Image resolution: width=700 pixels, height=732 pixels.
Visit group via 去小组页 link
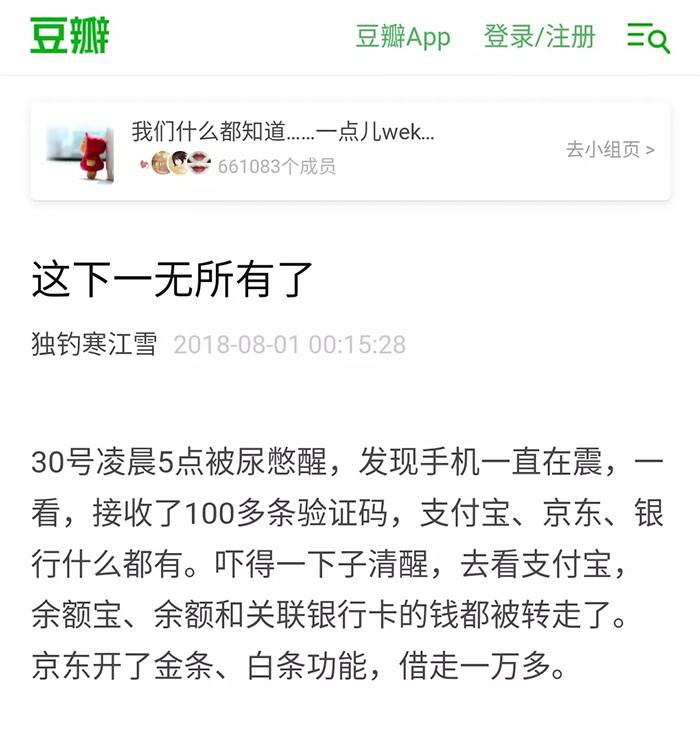(x=610, y=150)
